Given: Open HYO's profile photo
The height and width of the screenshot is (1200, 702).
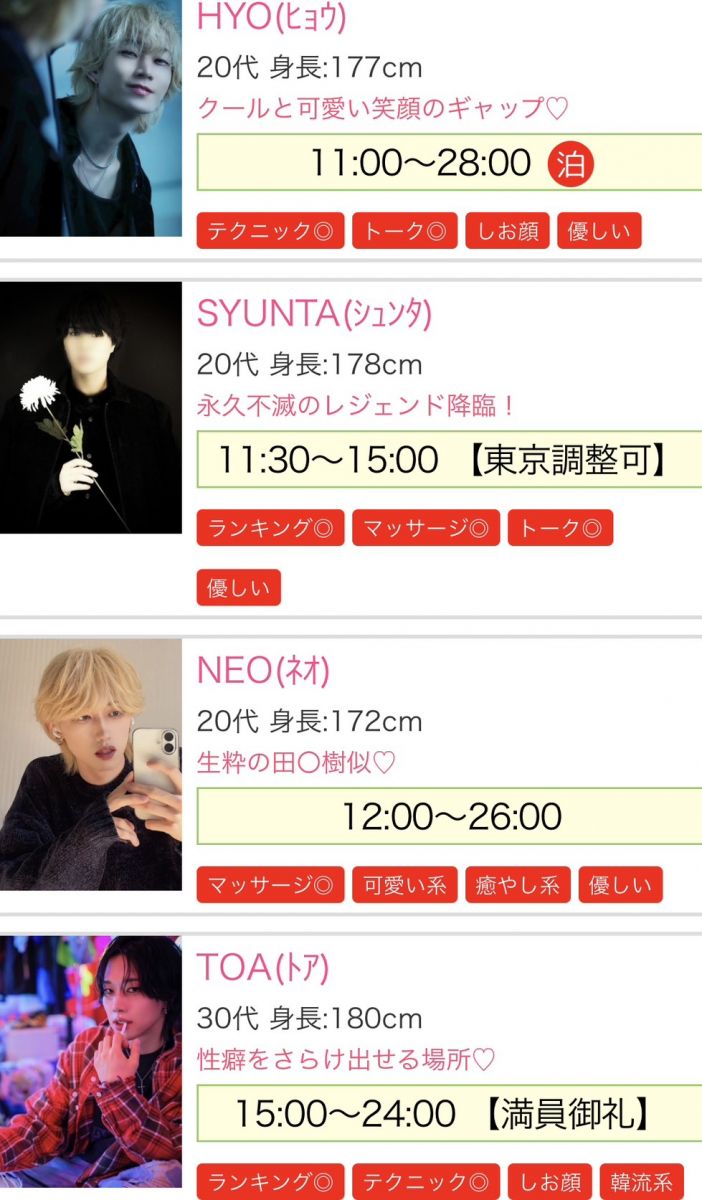Looking at the screenshot, I should pyautogui.click(x=90, y=118).
